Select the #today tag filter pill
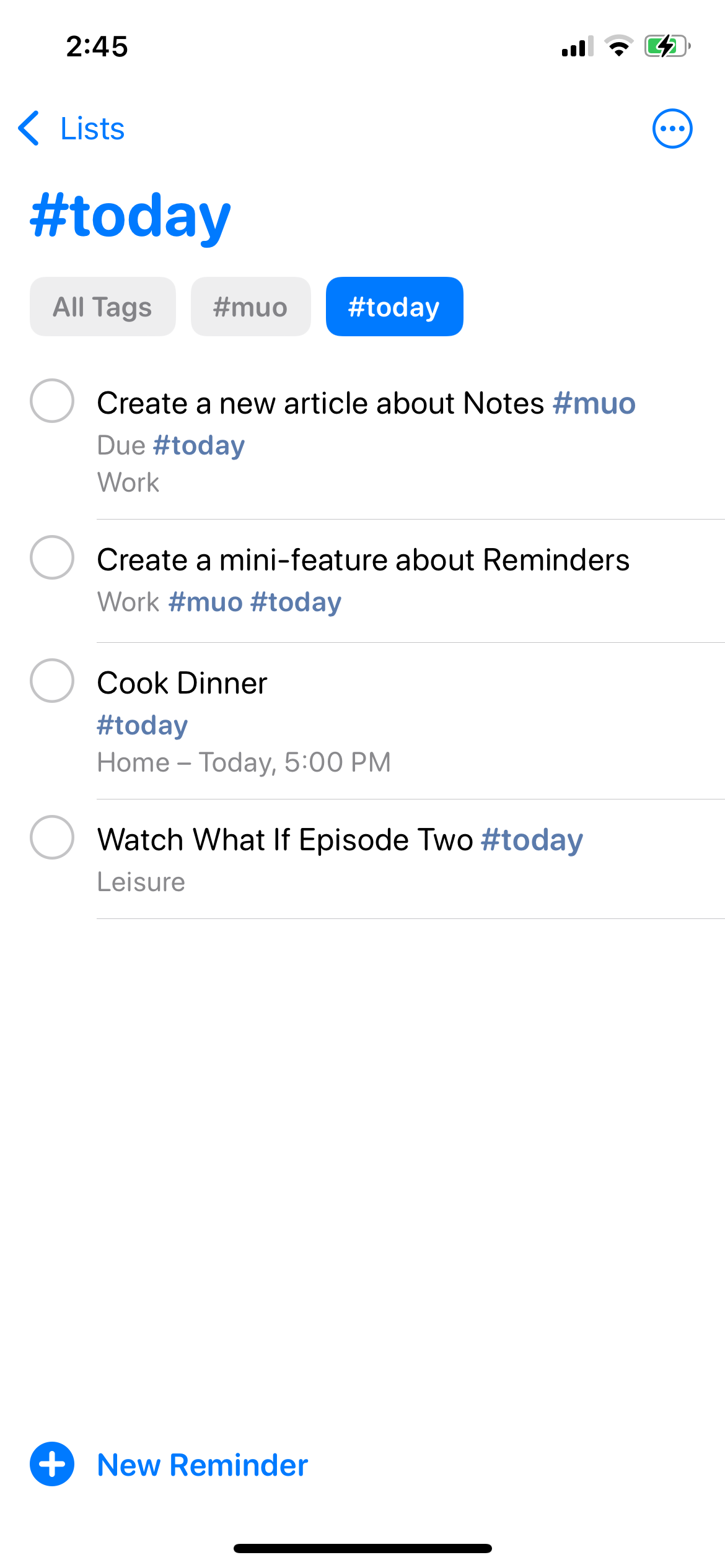The image size is (725, 1568). click(394, 306)
